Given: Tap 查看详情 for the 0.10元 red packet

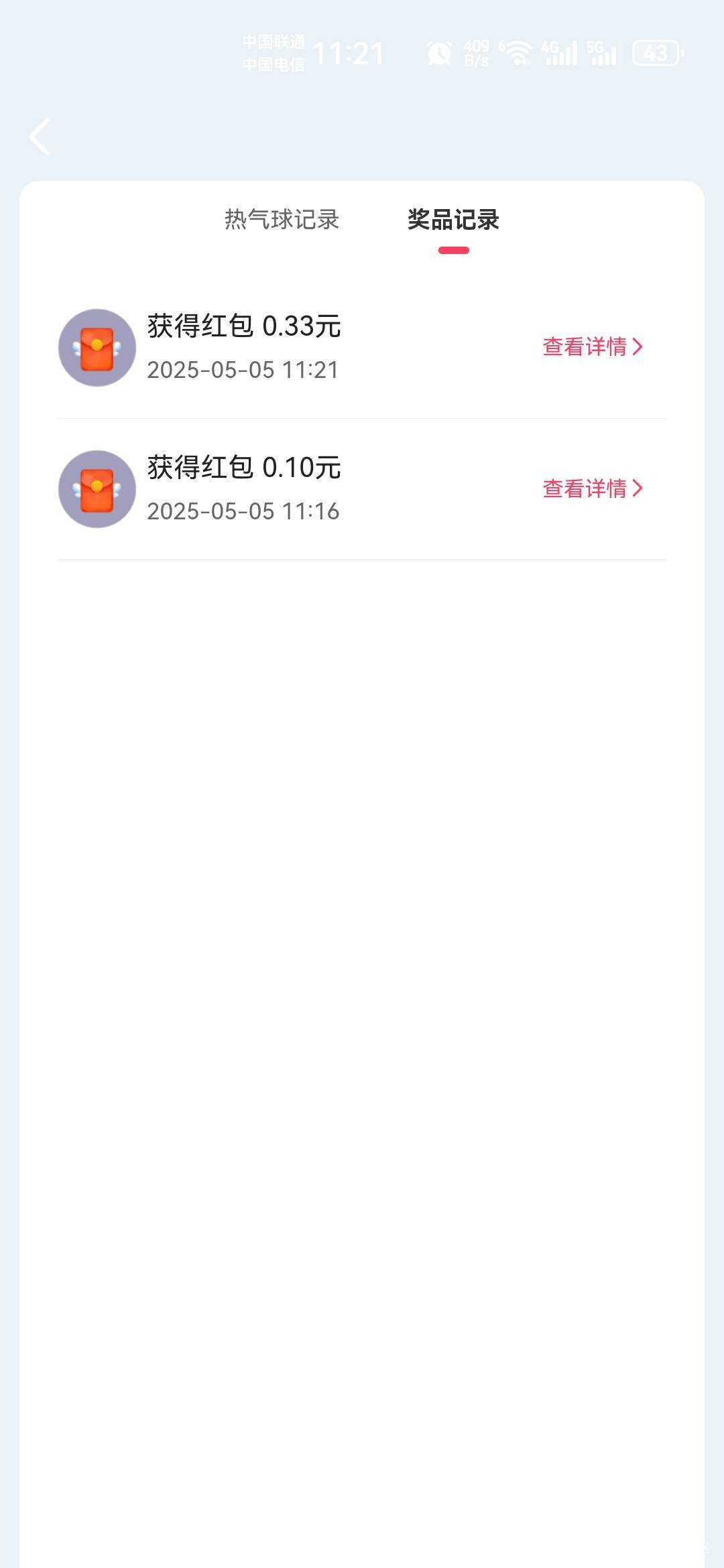Looking at the screenshot, I should (593, 488).
